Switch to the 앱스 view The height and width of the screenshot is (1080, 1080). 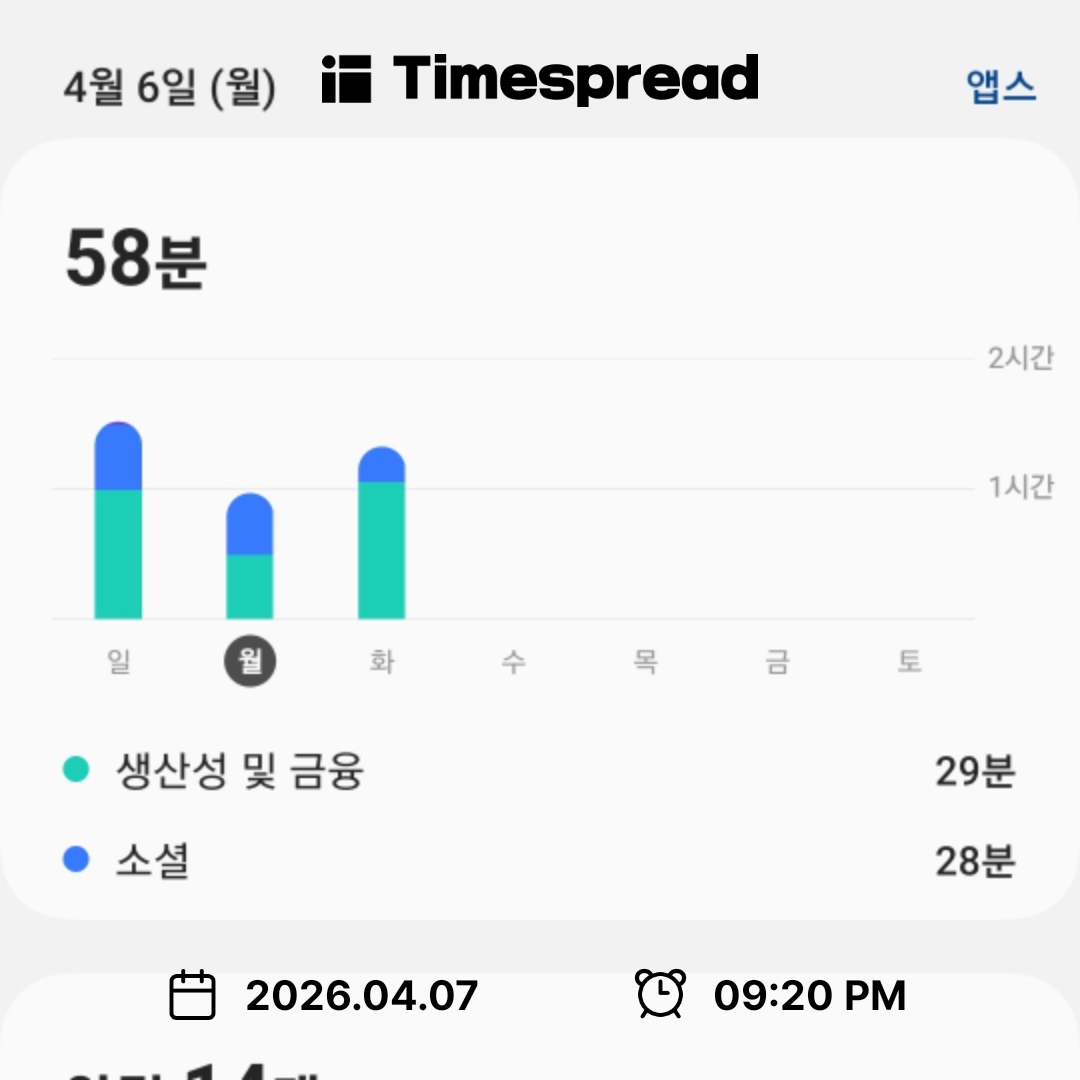1001,87
